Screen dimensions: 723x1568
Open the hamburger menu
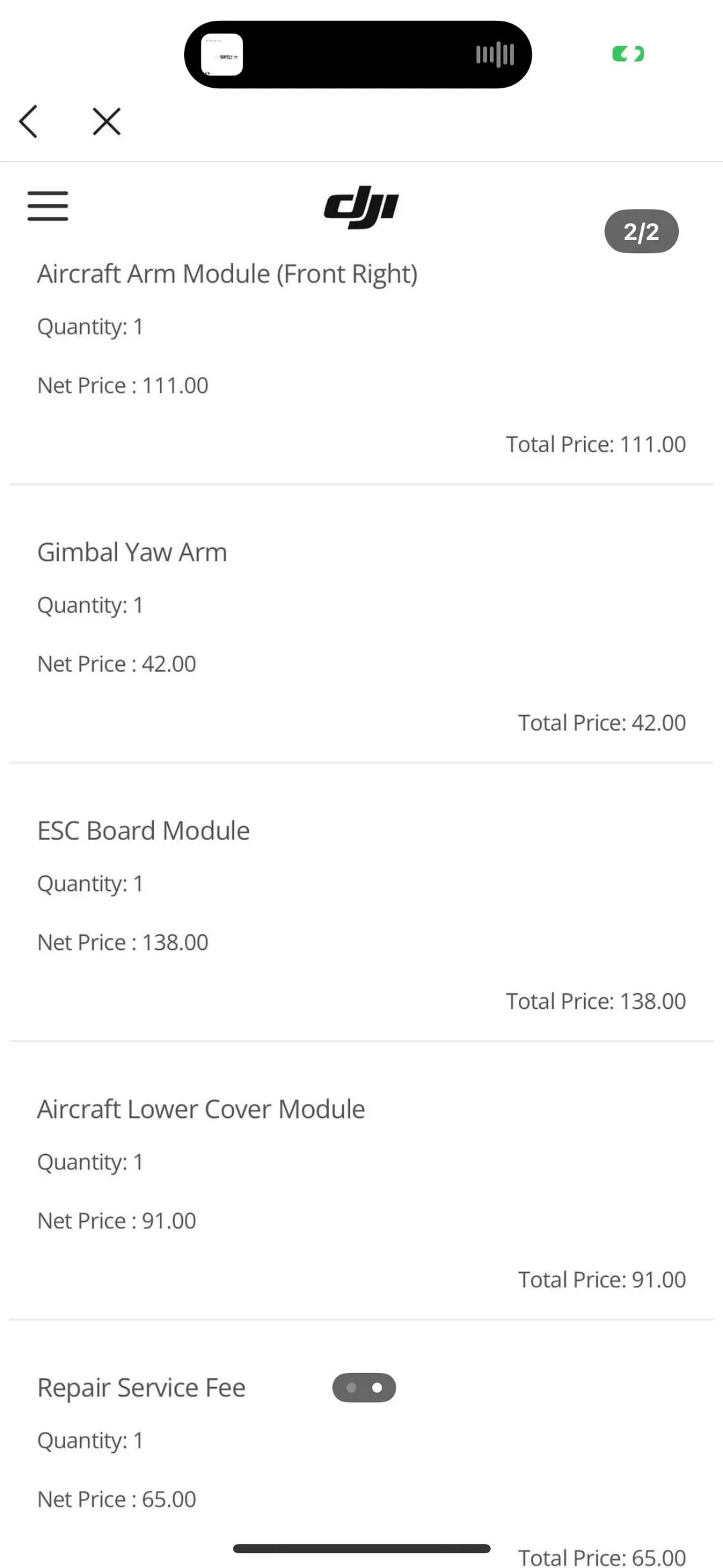coord(48,206)
